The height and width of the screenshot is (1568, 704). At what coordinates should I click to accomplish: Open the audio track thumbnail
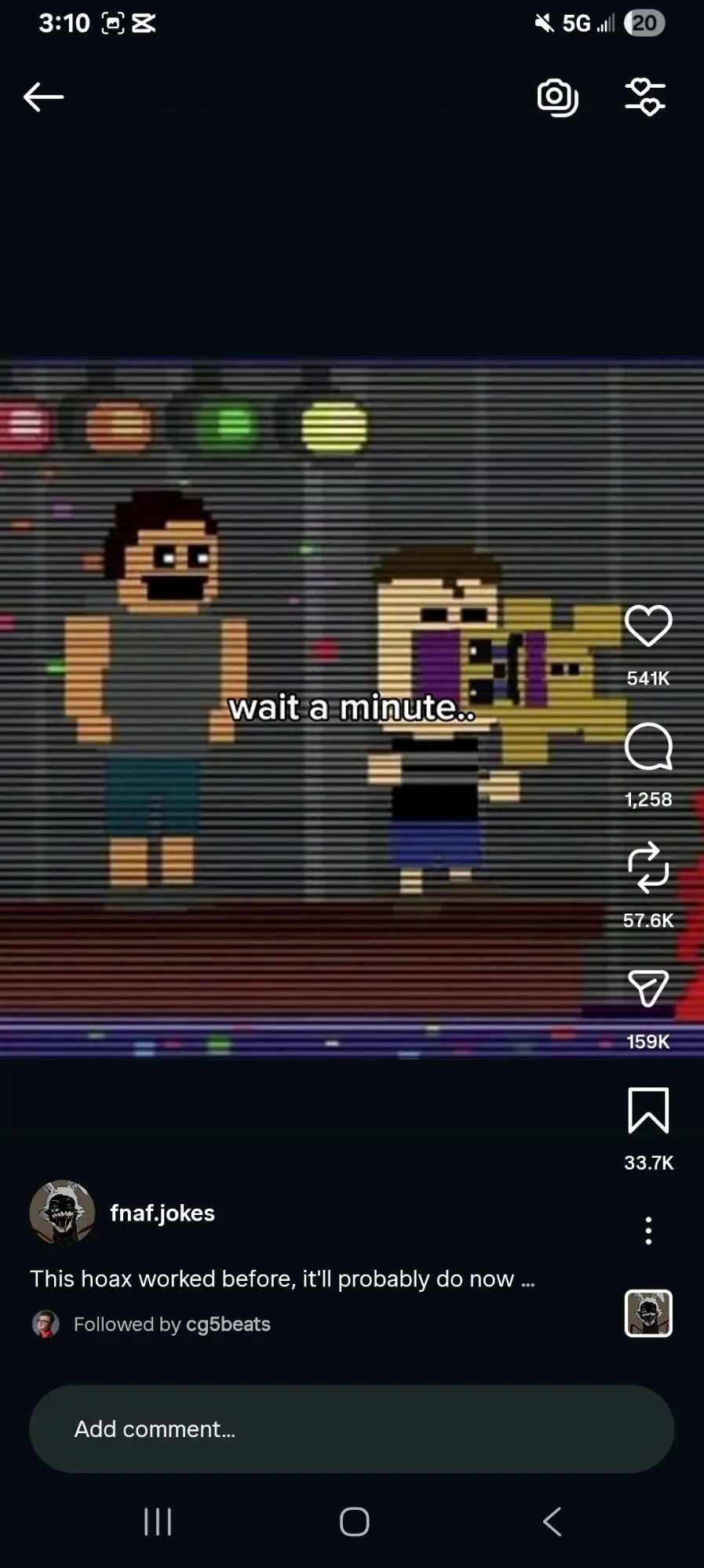(x=648, y=1313)
